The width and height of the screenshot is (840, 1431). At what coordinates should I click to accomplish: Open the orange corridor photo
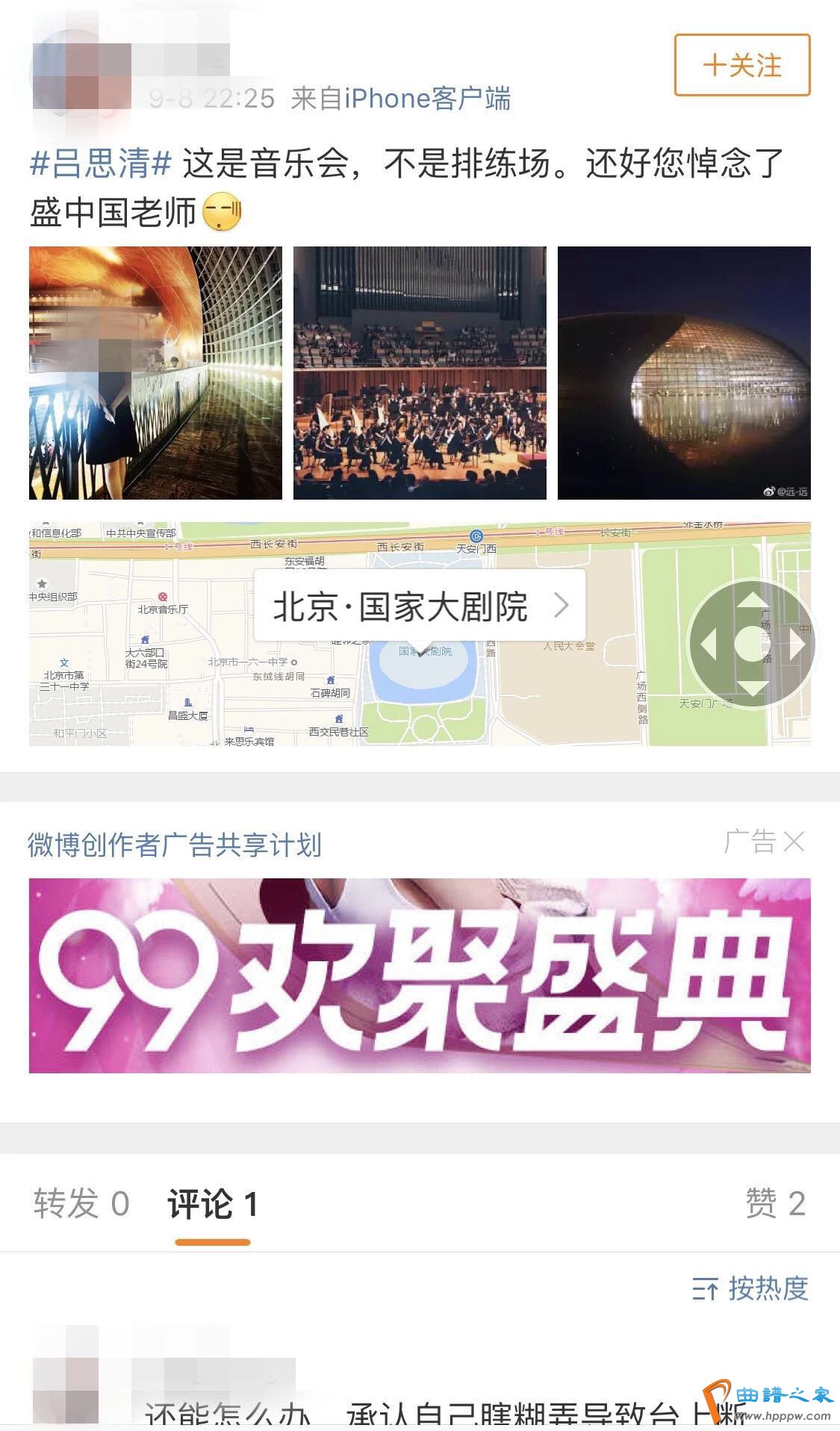tap(155, 373)
